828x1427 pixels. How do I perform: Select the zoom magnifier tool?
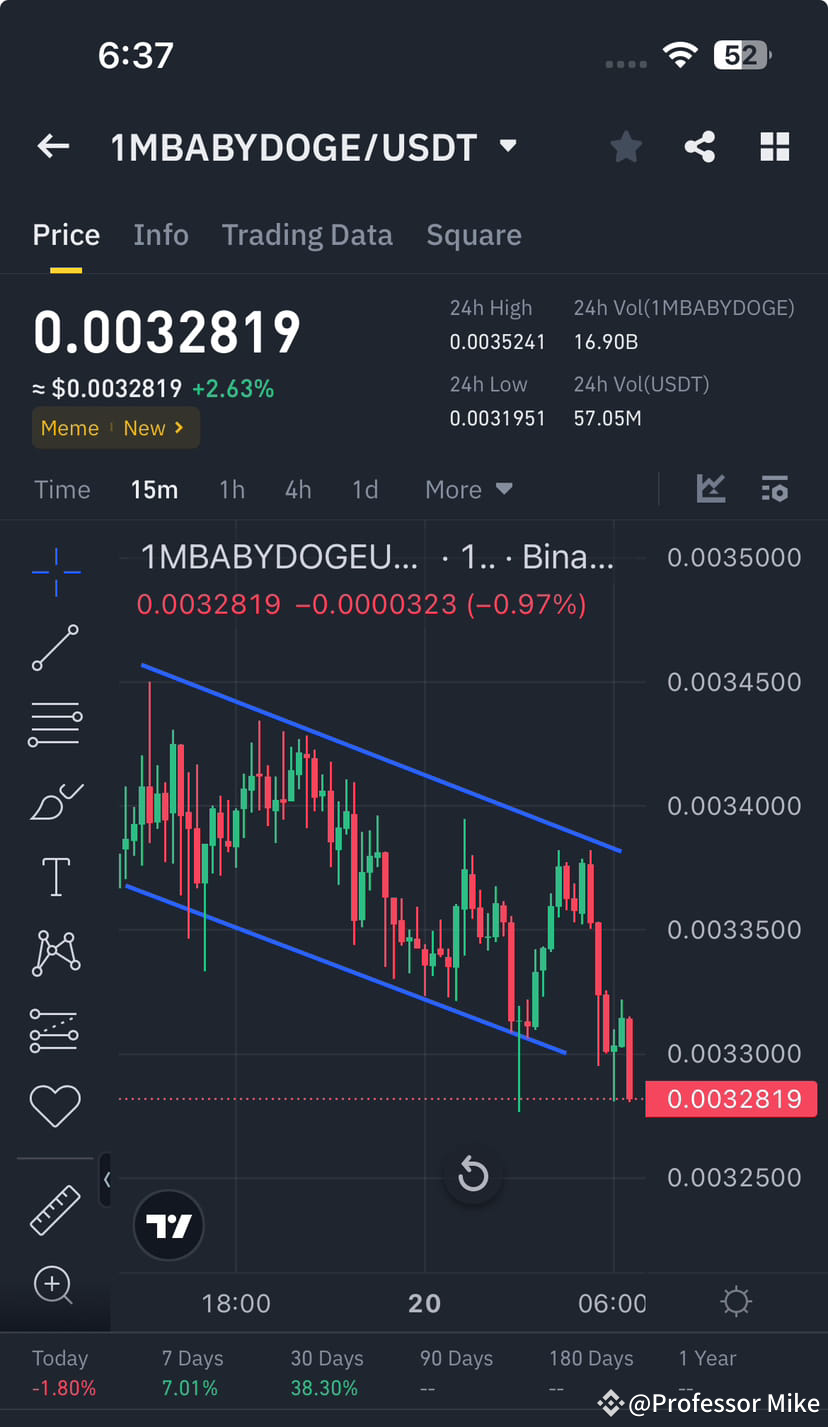click(x=55, y=1286)
